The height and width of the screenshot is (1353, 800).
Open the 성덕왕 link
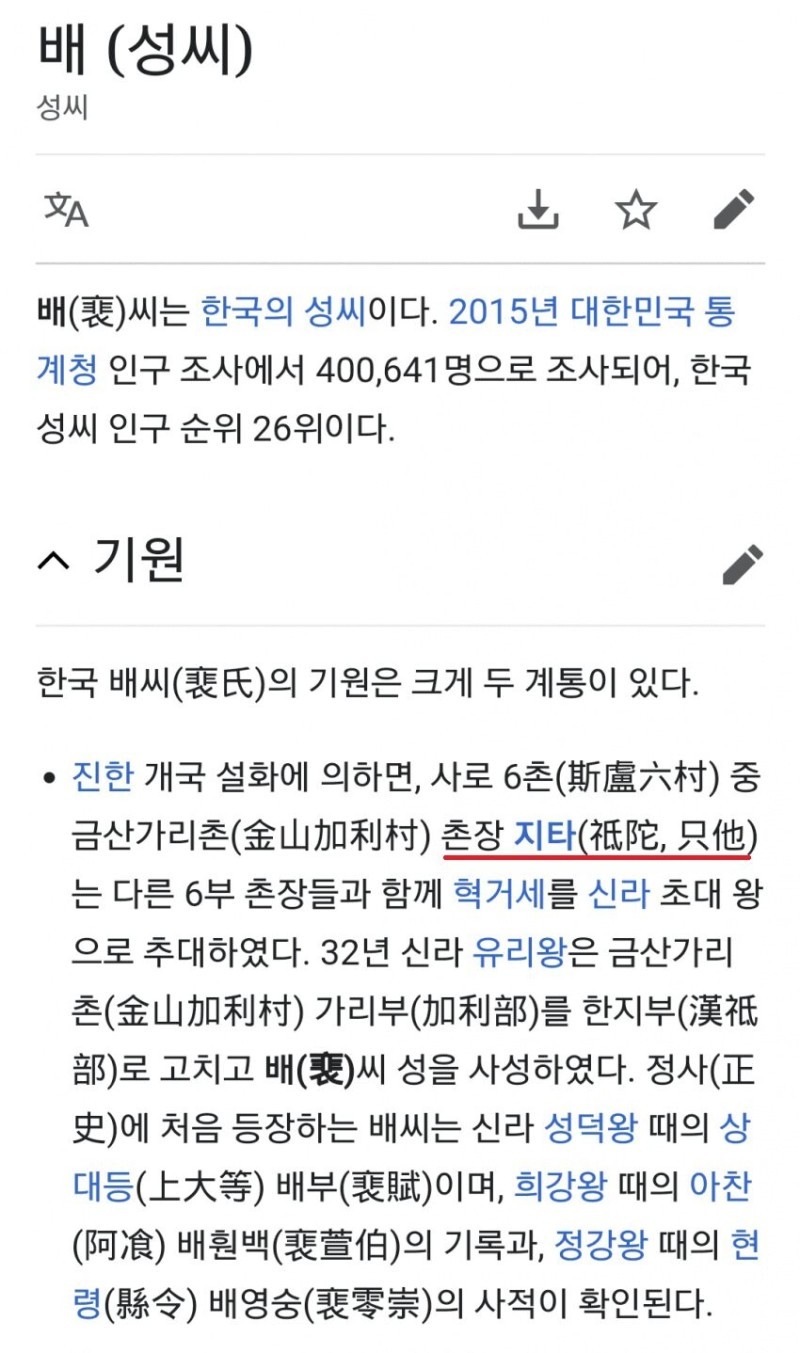[x=590, y=1129]
